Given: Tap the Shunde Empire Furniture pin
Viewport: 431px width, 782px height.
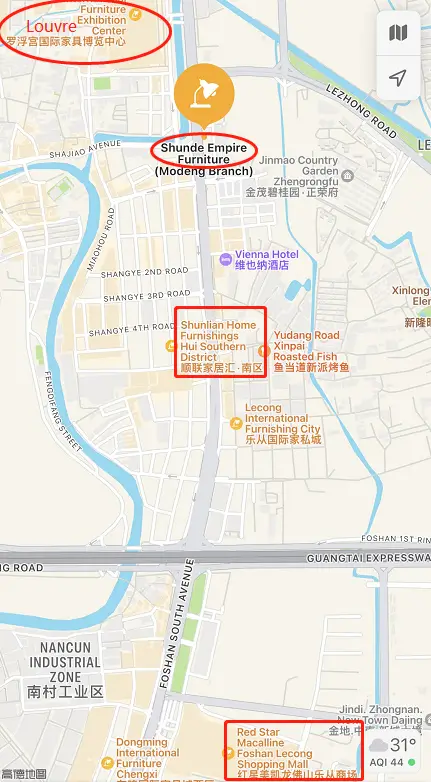Looking at the screenshot, I should pos(204,93).
